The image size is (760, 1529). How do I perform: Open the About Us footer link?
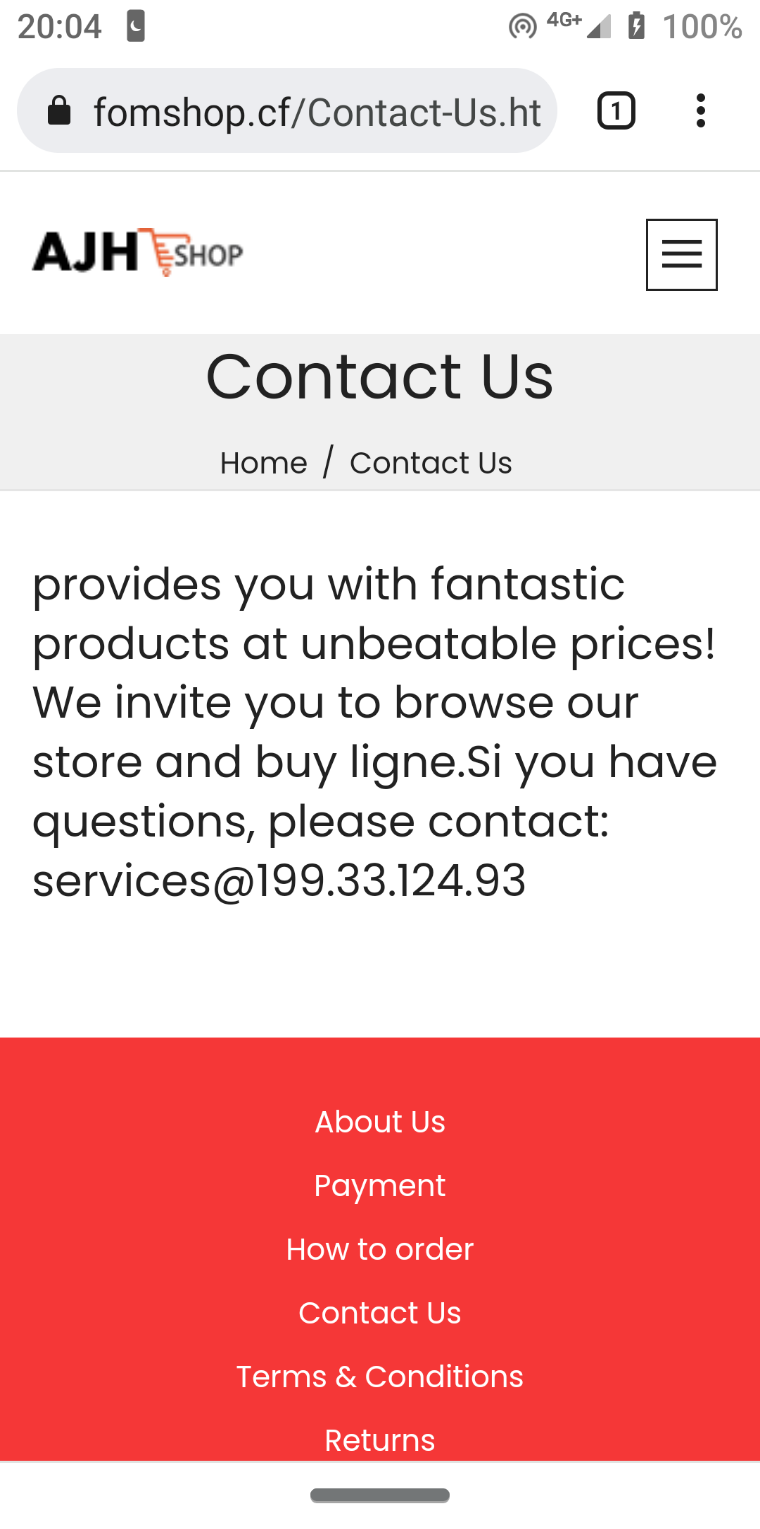[x=380, y=1122]
